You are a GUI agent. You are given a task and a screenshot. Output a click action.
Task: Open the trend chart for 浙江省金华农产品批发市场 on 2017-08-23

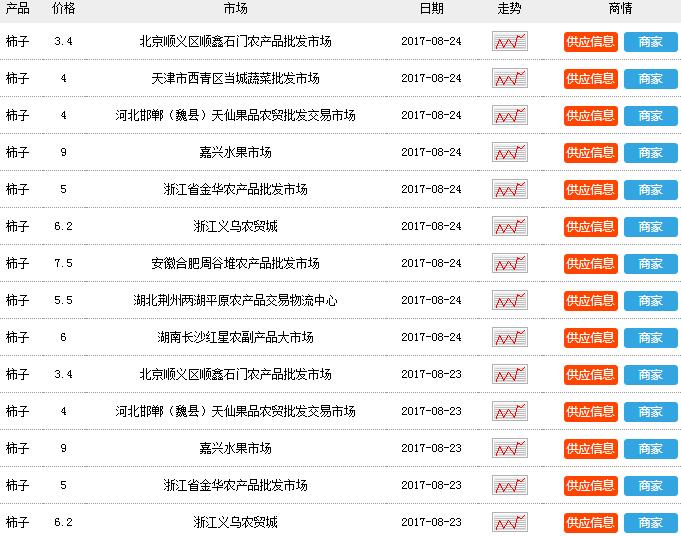tap(509, 486)
